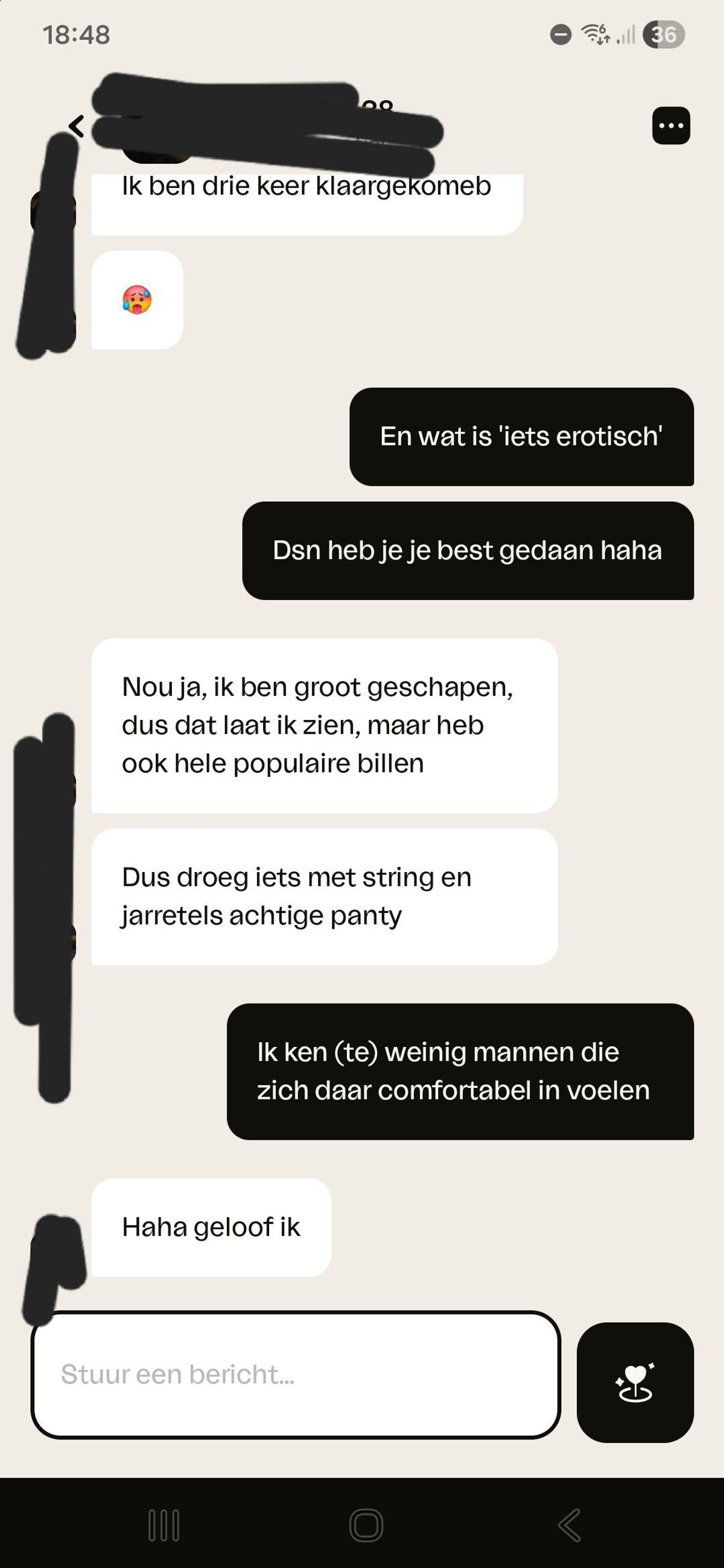The image size is (724, 1568).
Task: Open recent apps from the navigation bar
Action: pos(164,1525)
